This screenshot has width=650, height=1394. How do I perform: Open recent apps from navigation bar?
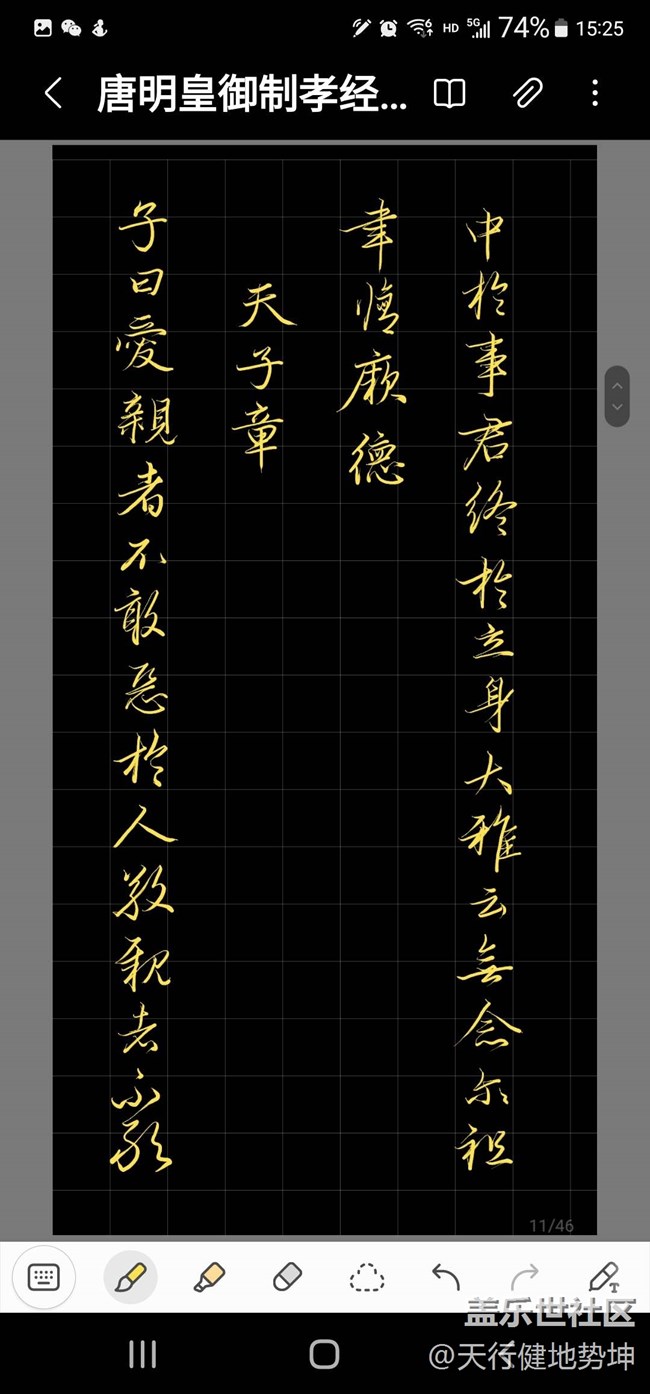click(143, 1354)
